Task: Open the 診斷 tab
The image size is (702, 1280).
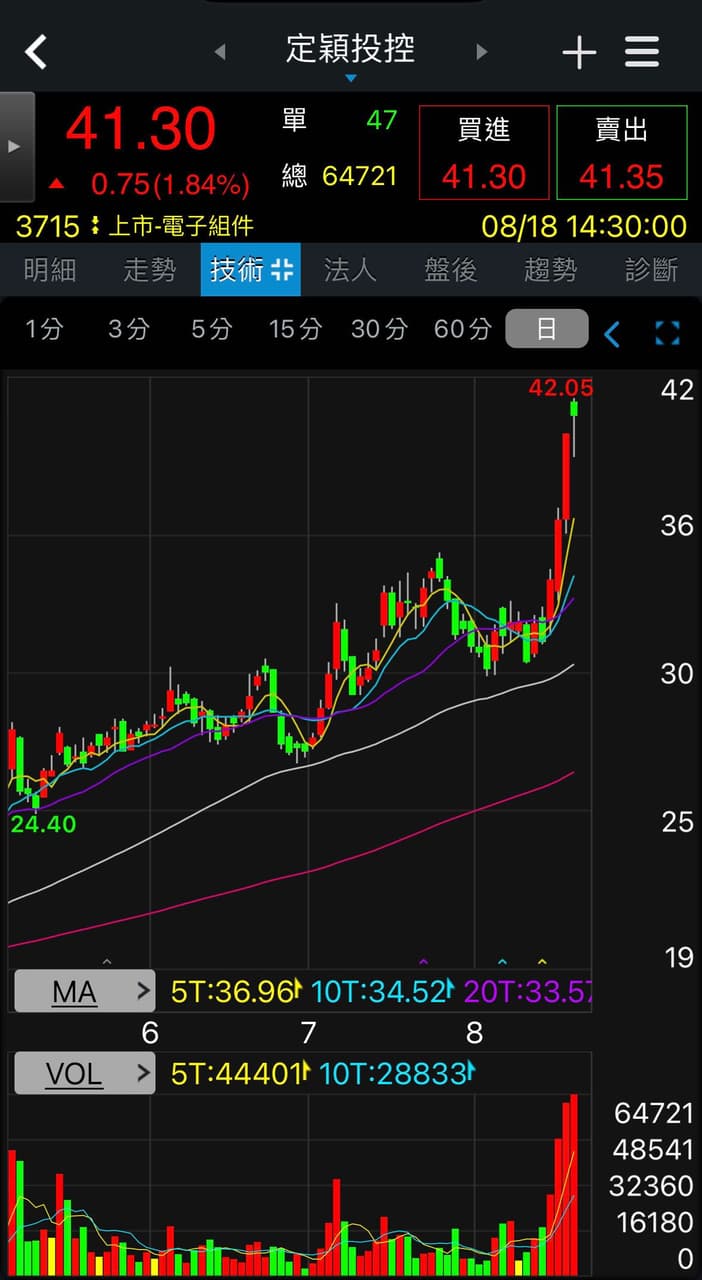Action: (651, 270)
